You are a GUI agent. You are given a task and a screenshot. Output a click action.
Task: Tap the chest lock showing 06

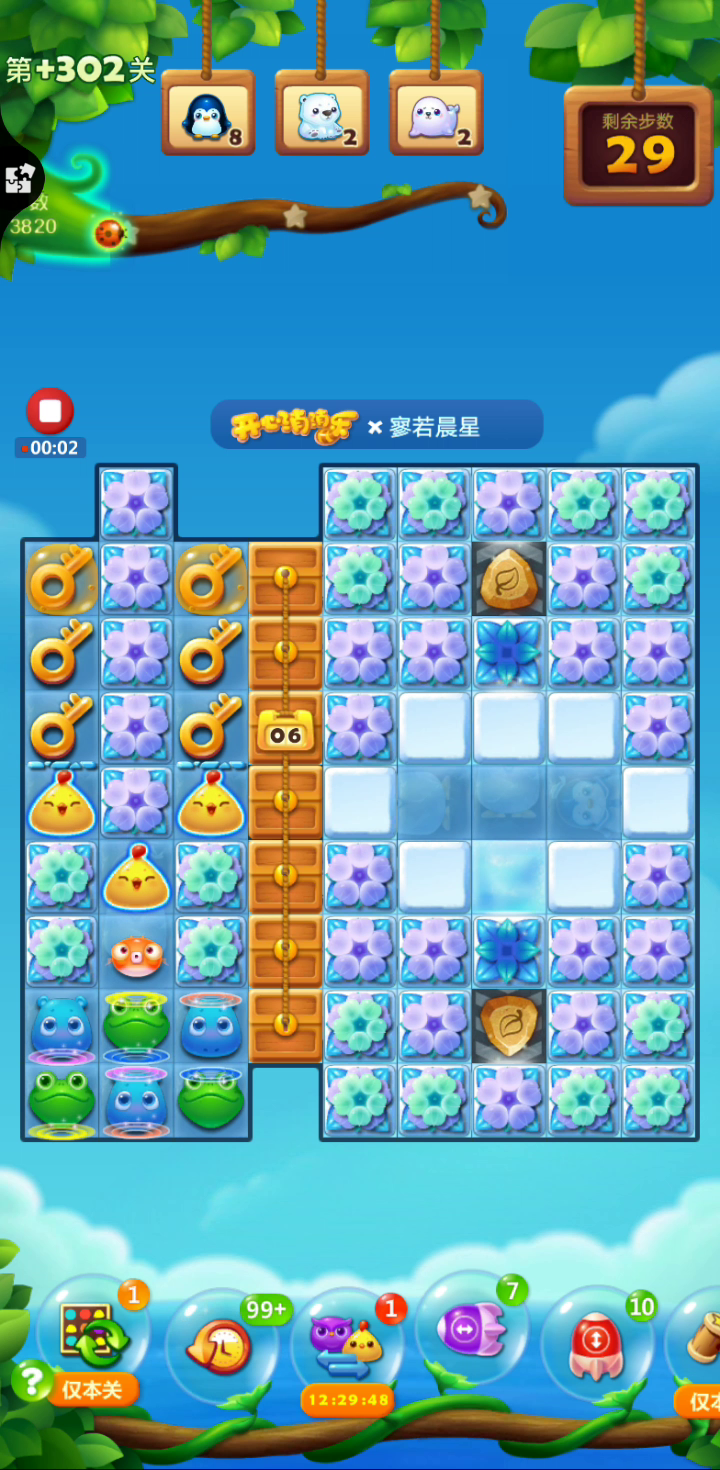point(285,733)
